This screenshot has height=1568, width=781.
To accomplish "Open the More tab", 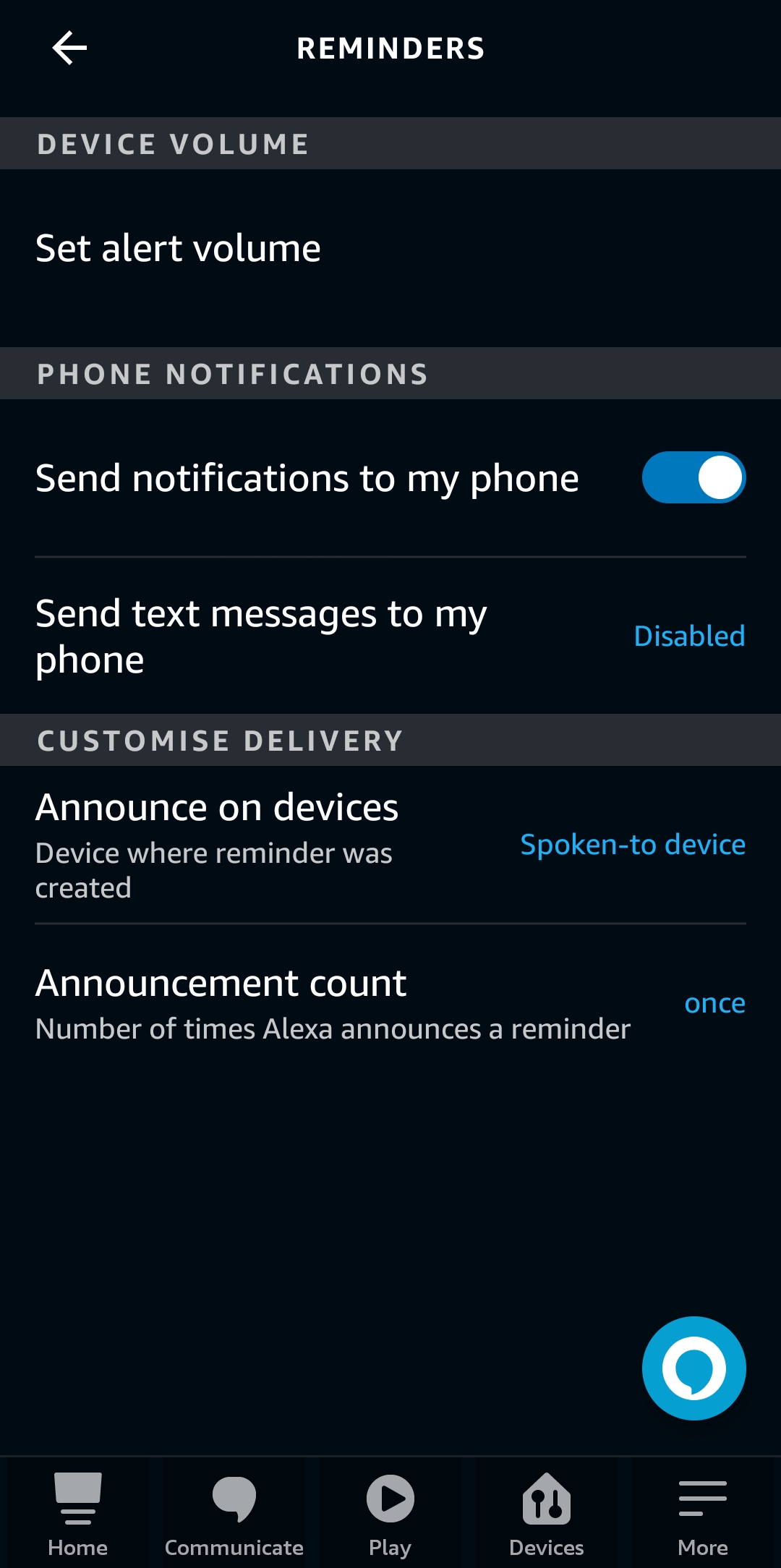I will (x=703, y=1513).
